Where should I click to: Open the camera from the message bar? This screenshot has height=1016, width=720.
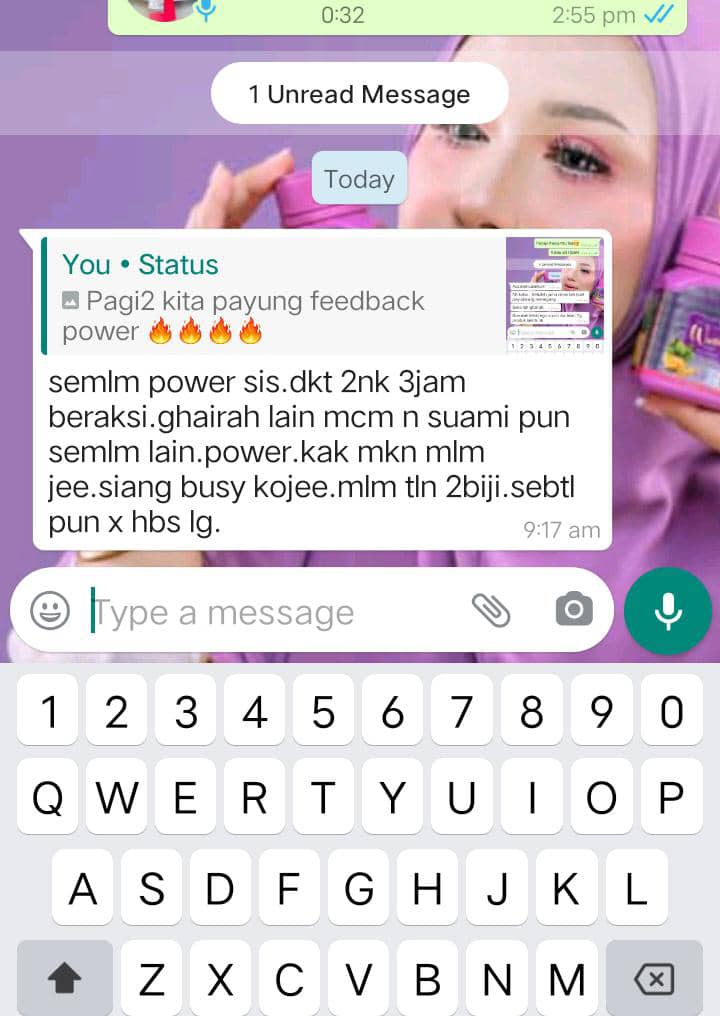coord(573,609)
